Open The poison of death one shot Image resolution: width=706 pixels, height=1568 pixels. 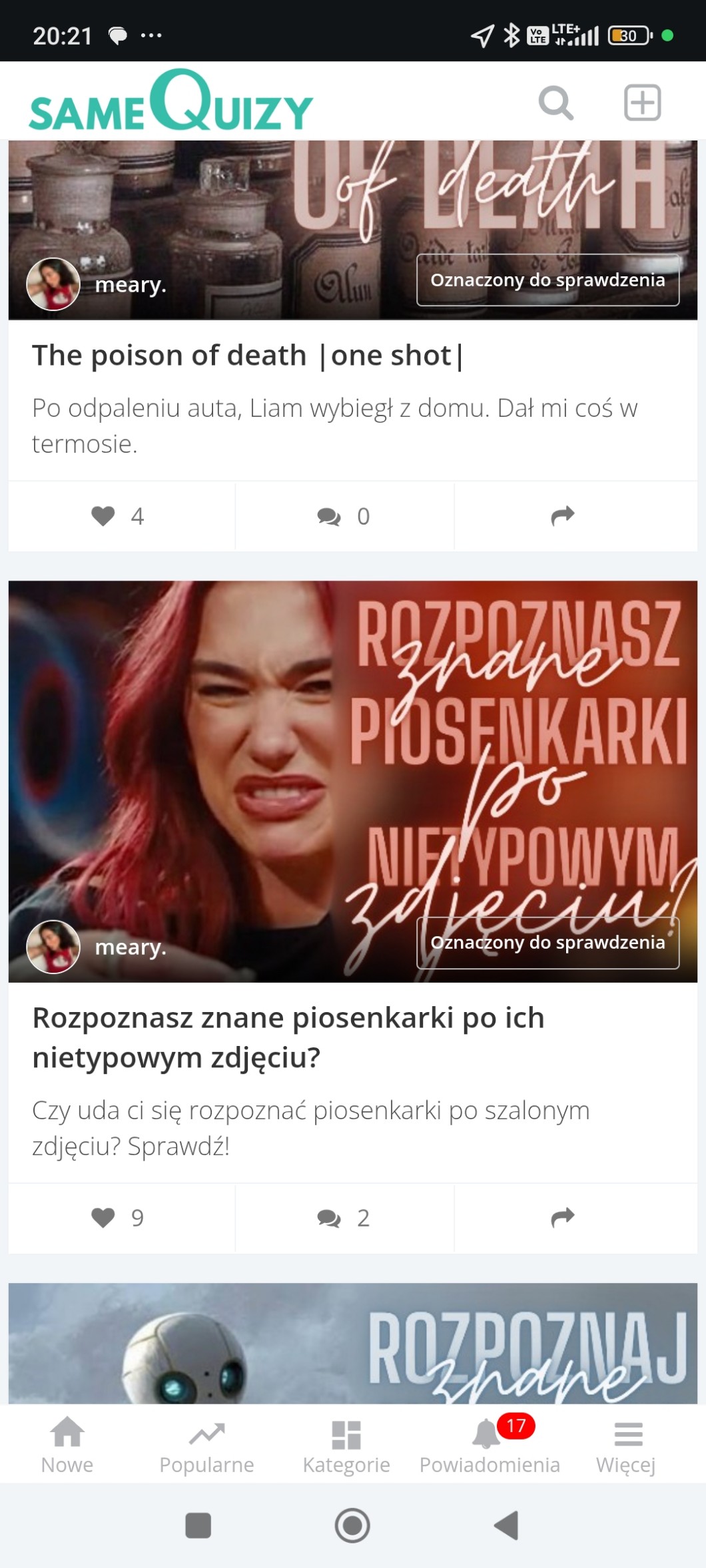[248, 356]
